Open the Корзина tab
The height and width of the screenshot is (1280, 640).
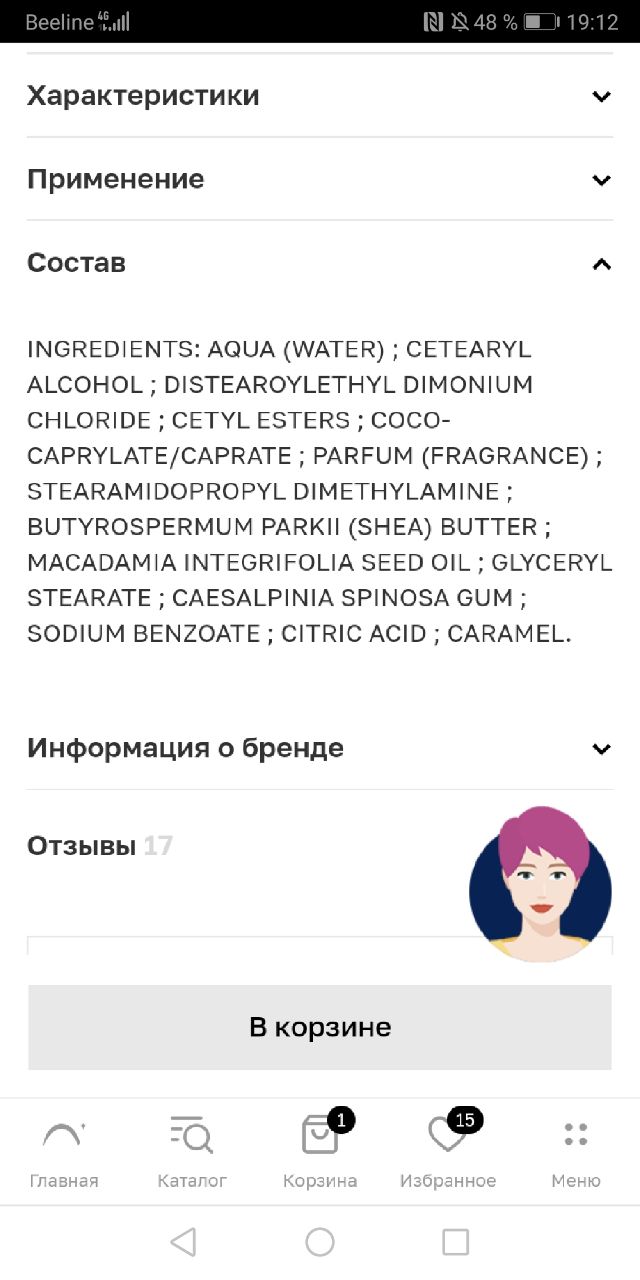click(320, 1152)
